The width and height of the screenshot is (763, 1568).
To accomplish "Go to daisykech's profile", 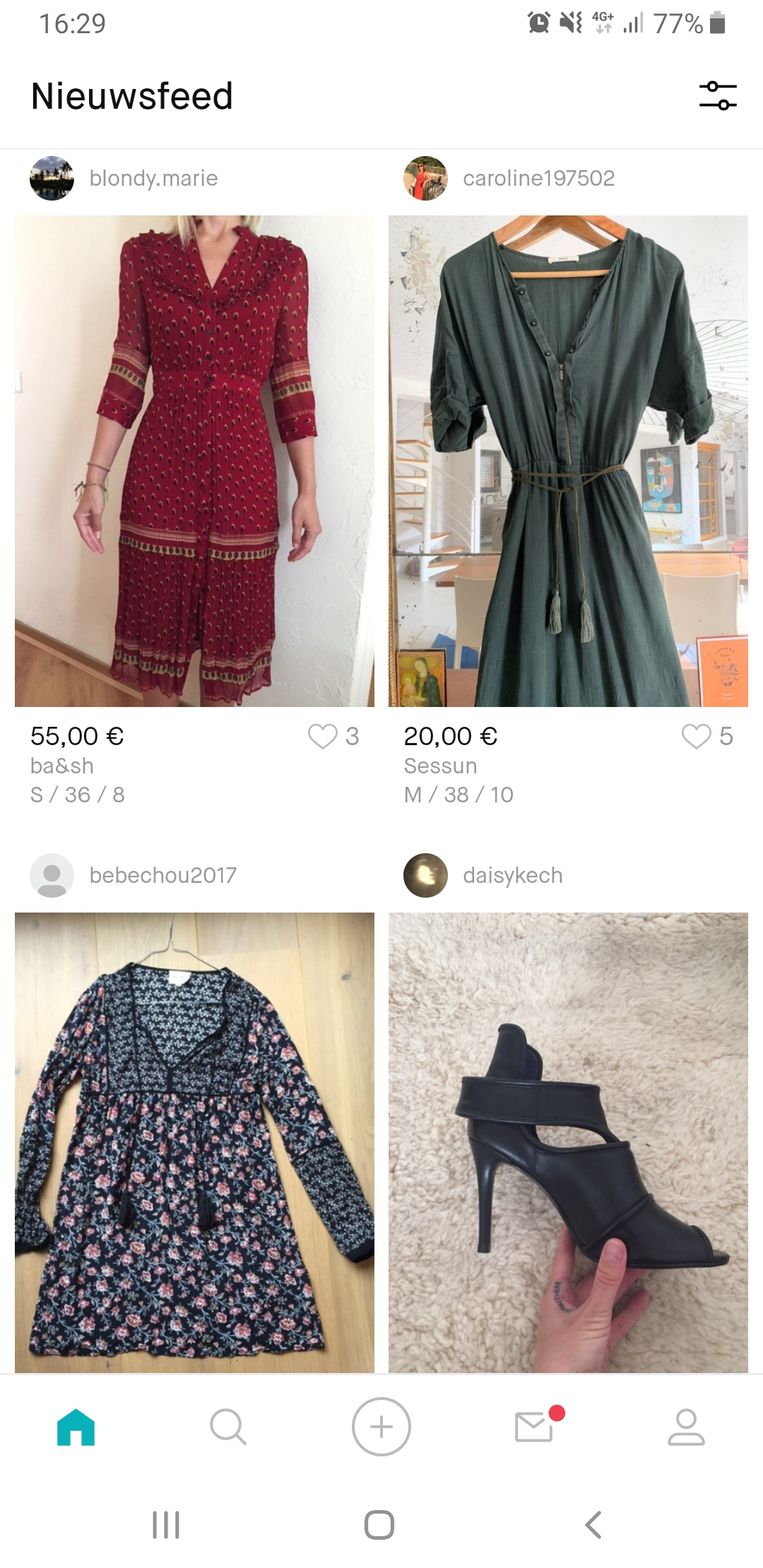I will coord(512,875).
